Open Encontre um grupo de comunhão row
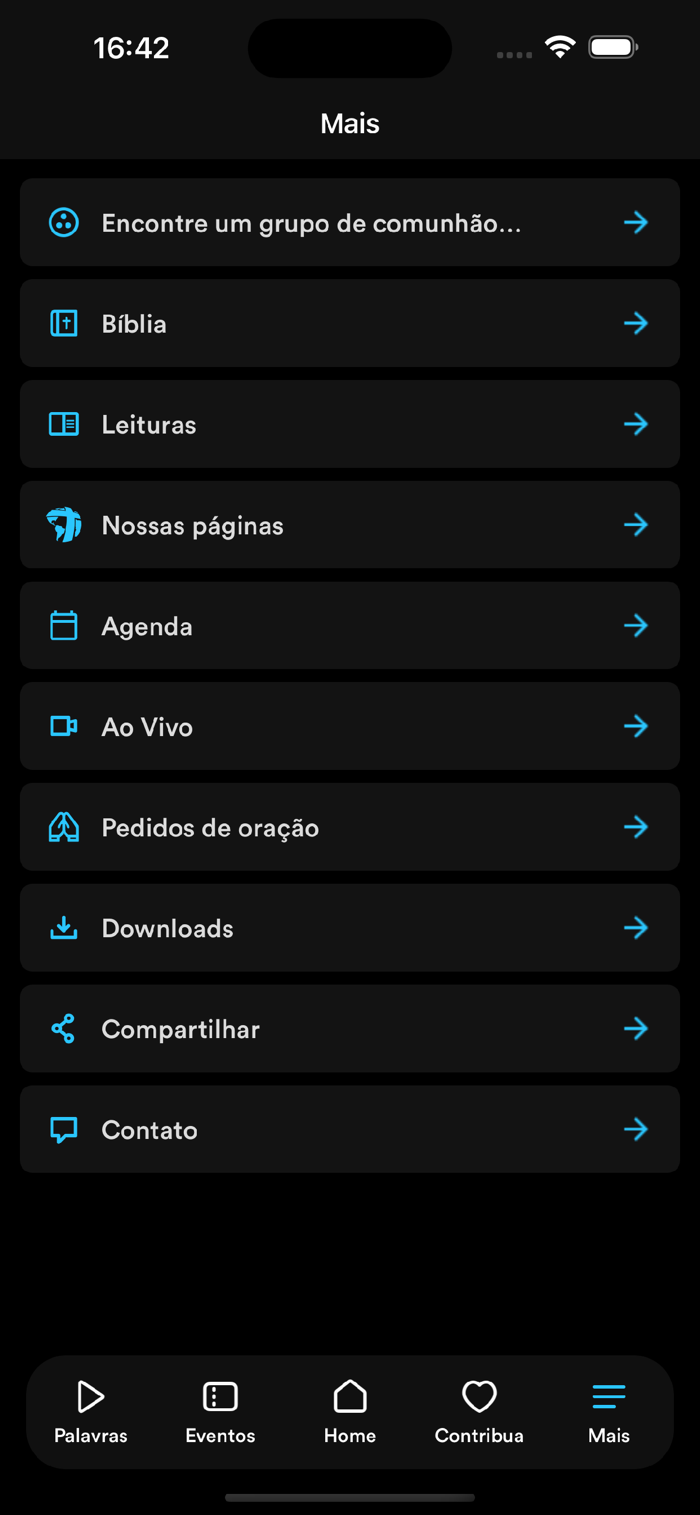Image resolution: width=700 pixels, height=1515 pixels. tap(349, 222)
